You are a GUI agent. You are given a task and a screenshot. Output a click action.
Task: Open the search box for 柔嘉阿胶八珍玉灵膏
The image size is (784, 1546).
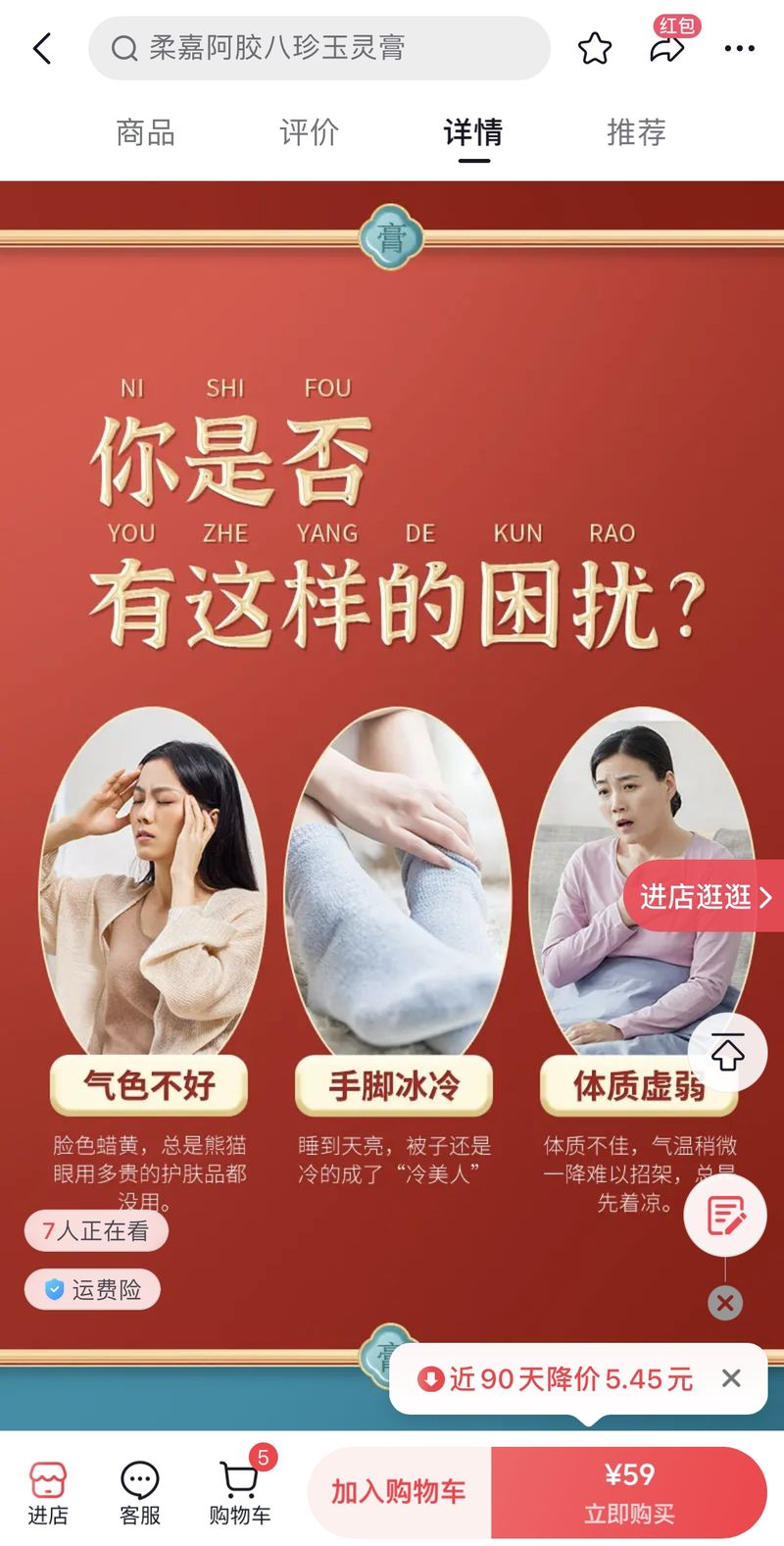(x=318, y=48)
